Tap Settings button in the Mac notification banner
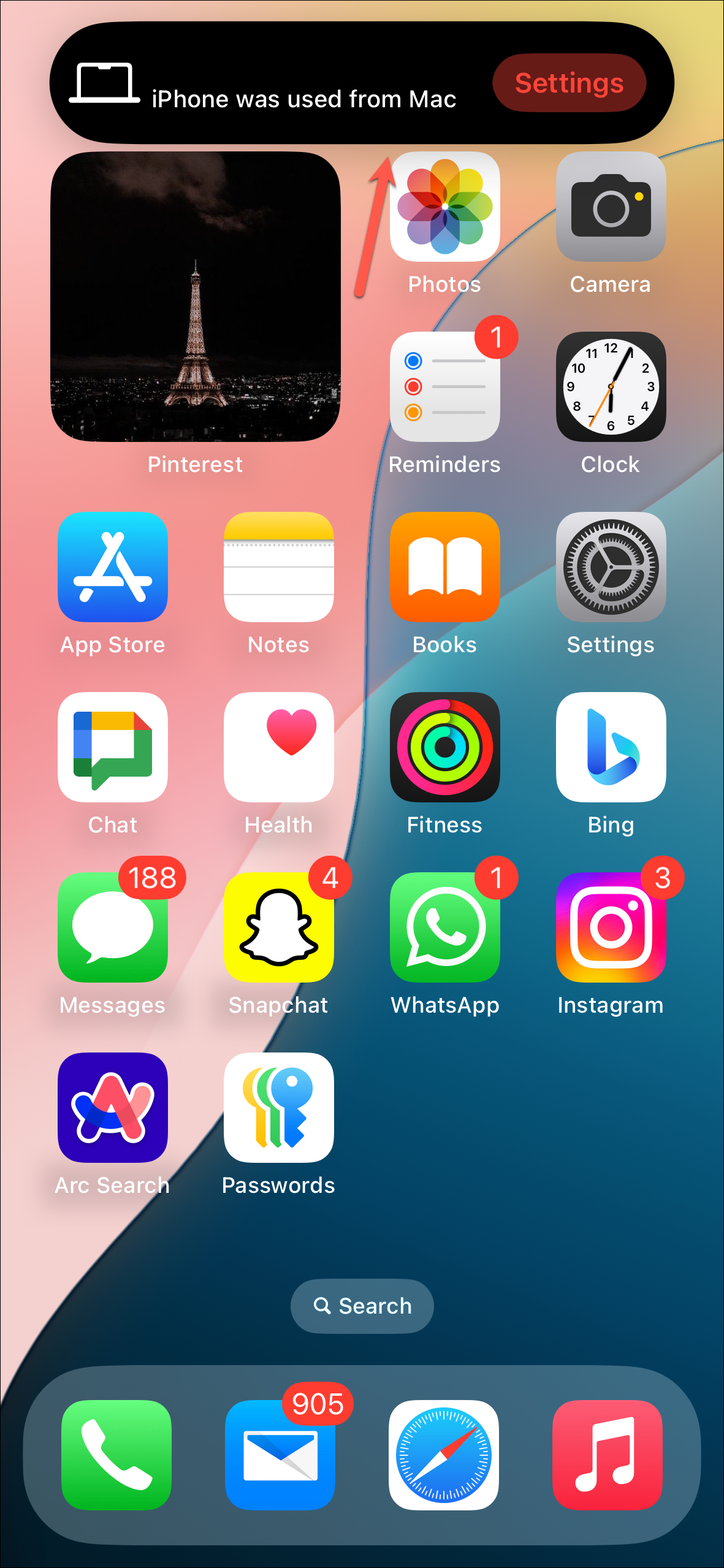Screen dimensions: 724x1568 (x=569, y=83)
